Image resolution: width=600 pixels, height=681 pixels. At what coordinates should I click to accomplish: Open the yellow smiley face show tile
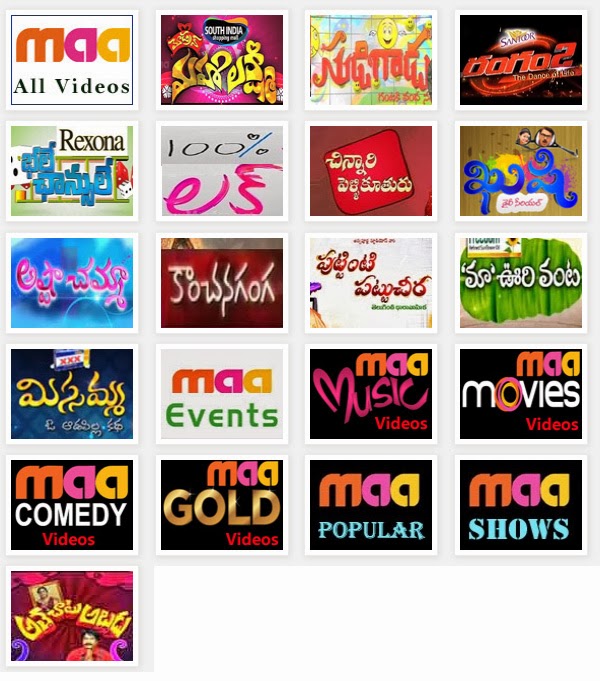[x=371, y=60]
